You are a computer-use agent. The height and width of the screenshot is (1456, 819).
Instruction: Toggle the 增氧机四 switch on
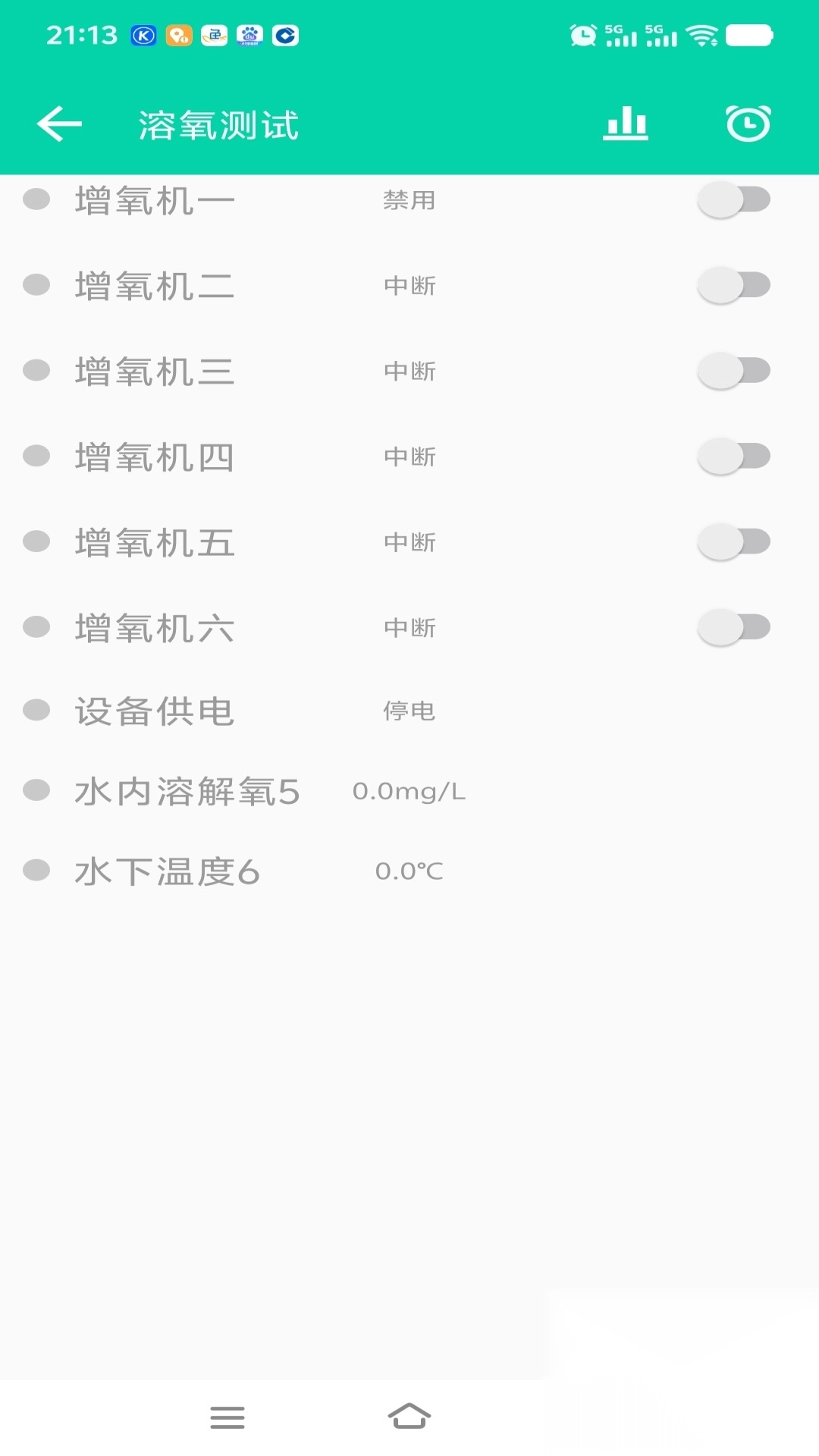coord(732,455)
